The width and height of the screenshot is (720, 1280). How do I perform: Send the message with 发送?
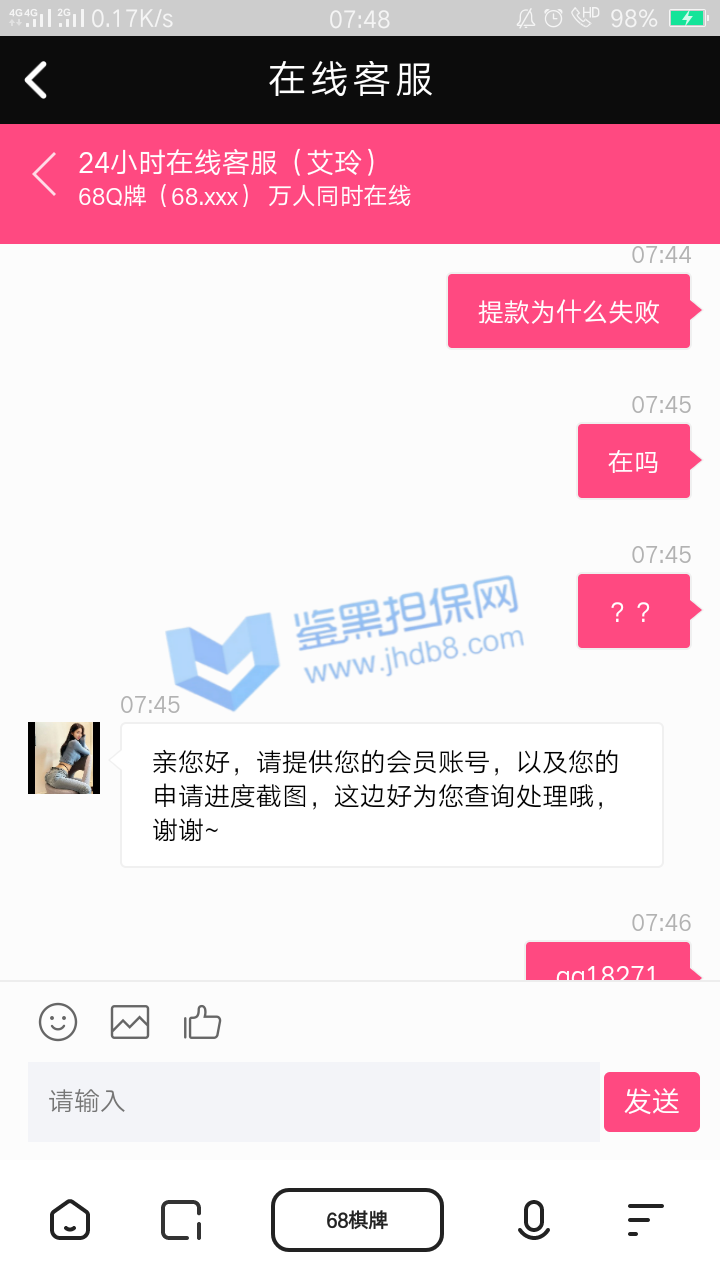[x=652, y=1101]
